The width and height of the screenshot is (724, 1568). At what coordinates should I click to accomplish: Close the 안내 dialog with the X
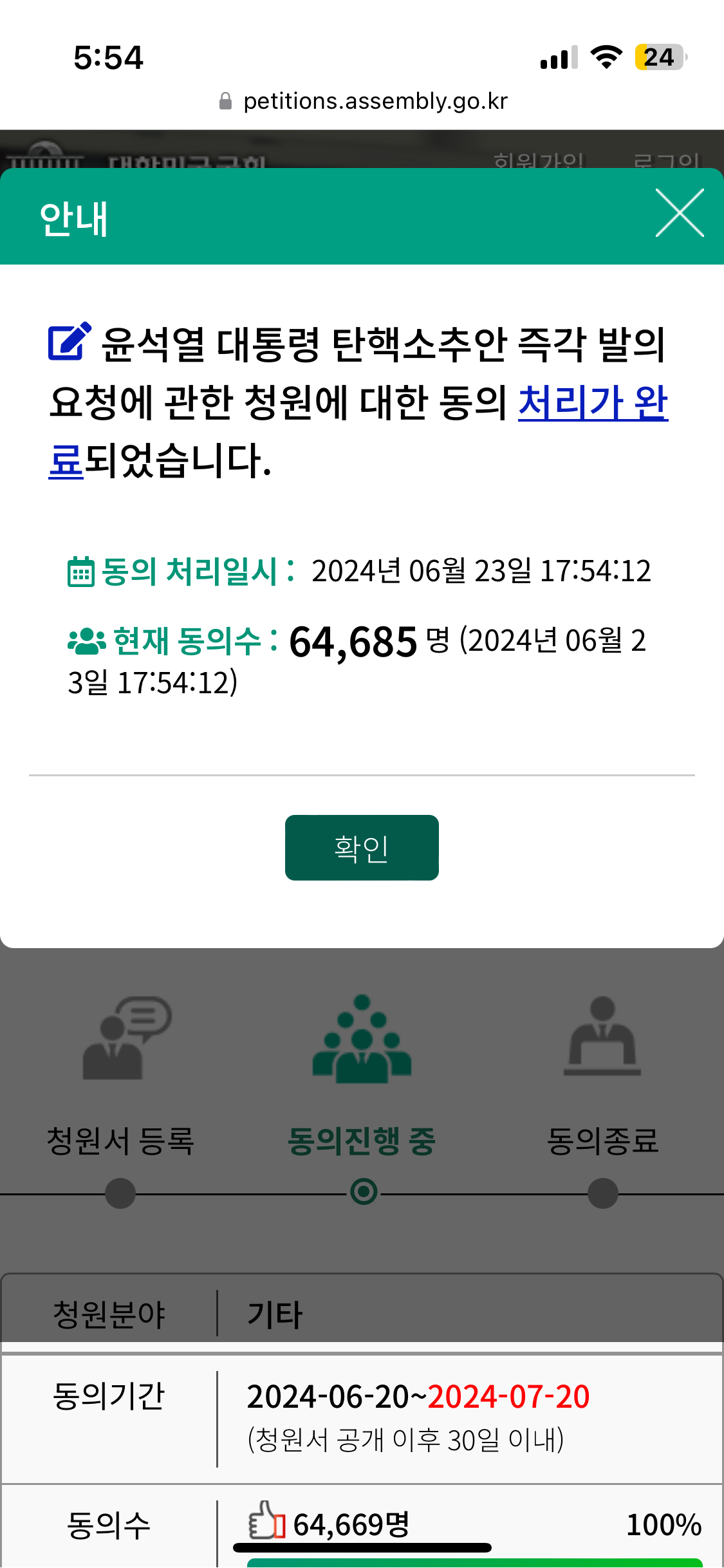(679, 213)
